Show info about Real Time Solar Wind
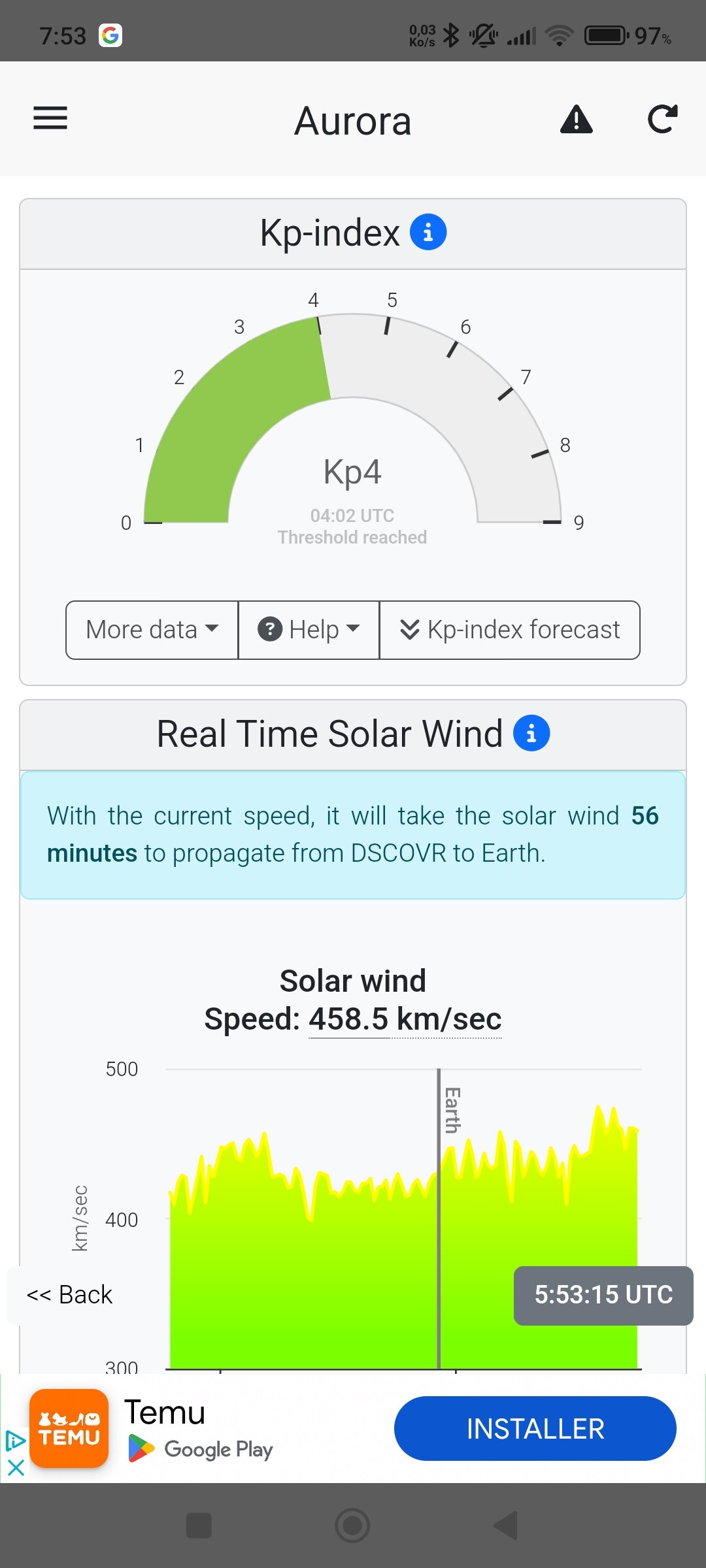 (531, 733)
